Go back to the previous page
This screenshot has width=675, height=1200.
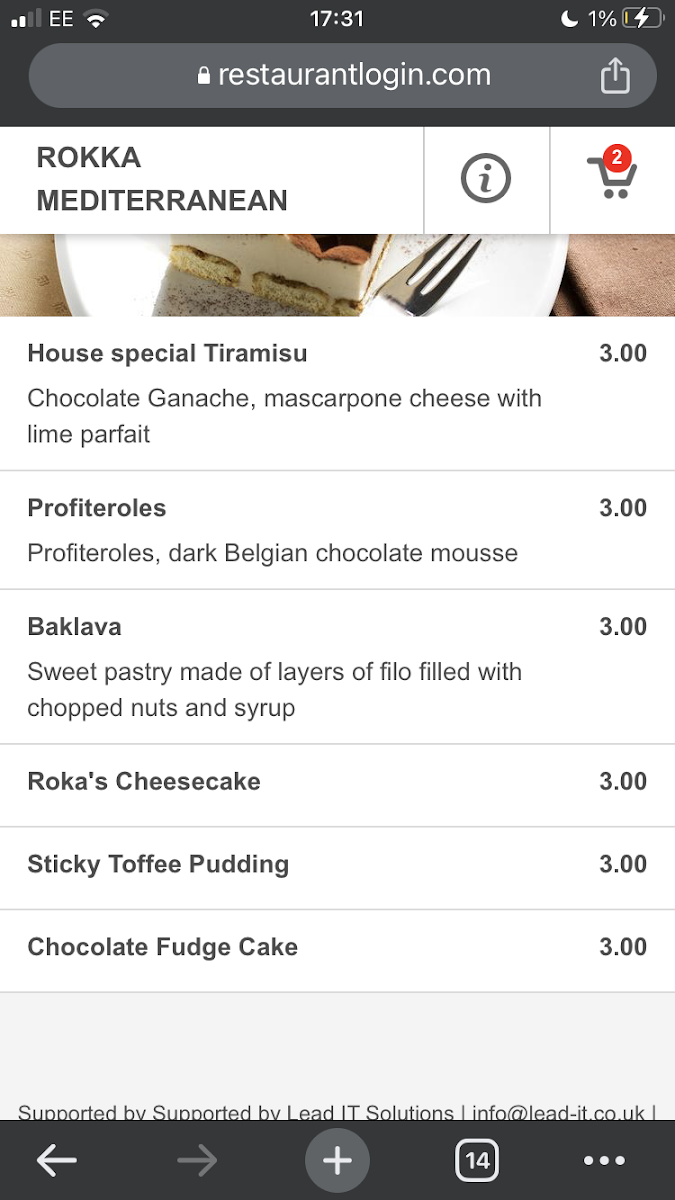pos(57,1160)
